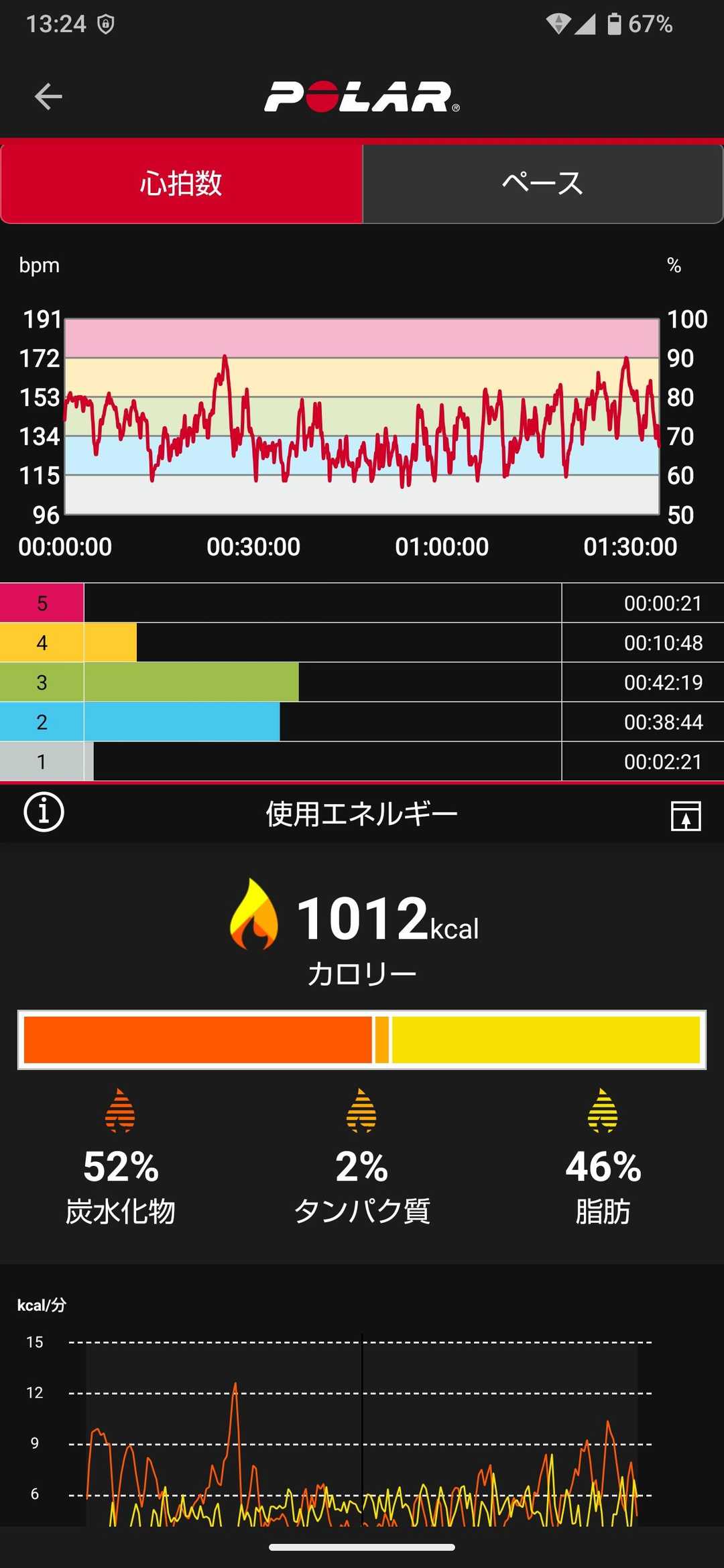Share the 使用エネルギー energy card
The width and height of the screenshot is (724, 1568).
[686, 816]
